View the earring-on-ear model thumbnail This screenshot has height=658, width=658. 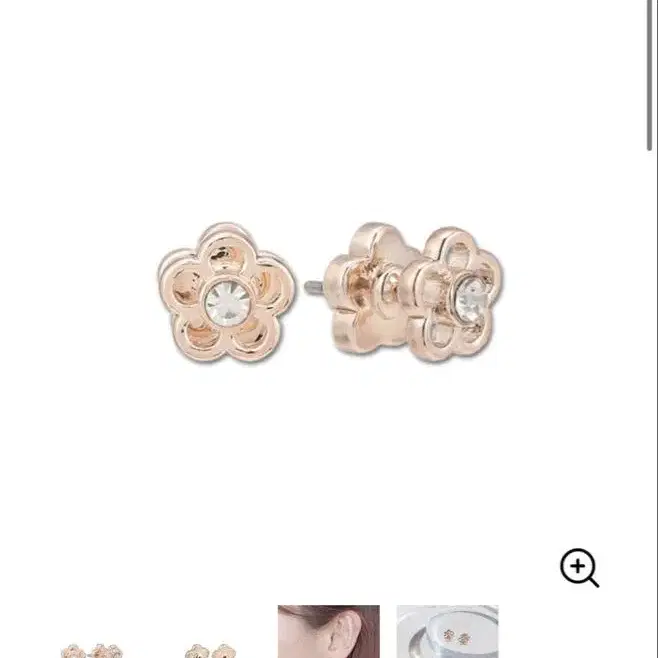[329, 632]
